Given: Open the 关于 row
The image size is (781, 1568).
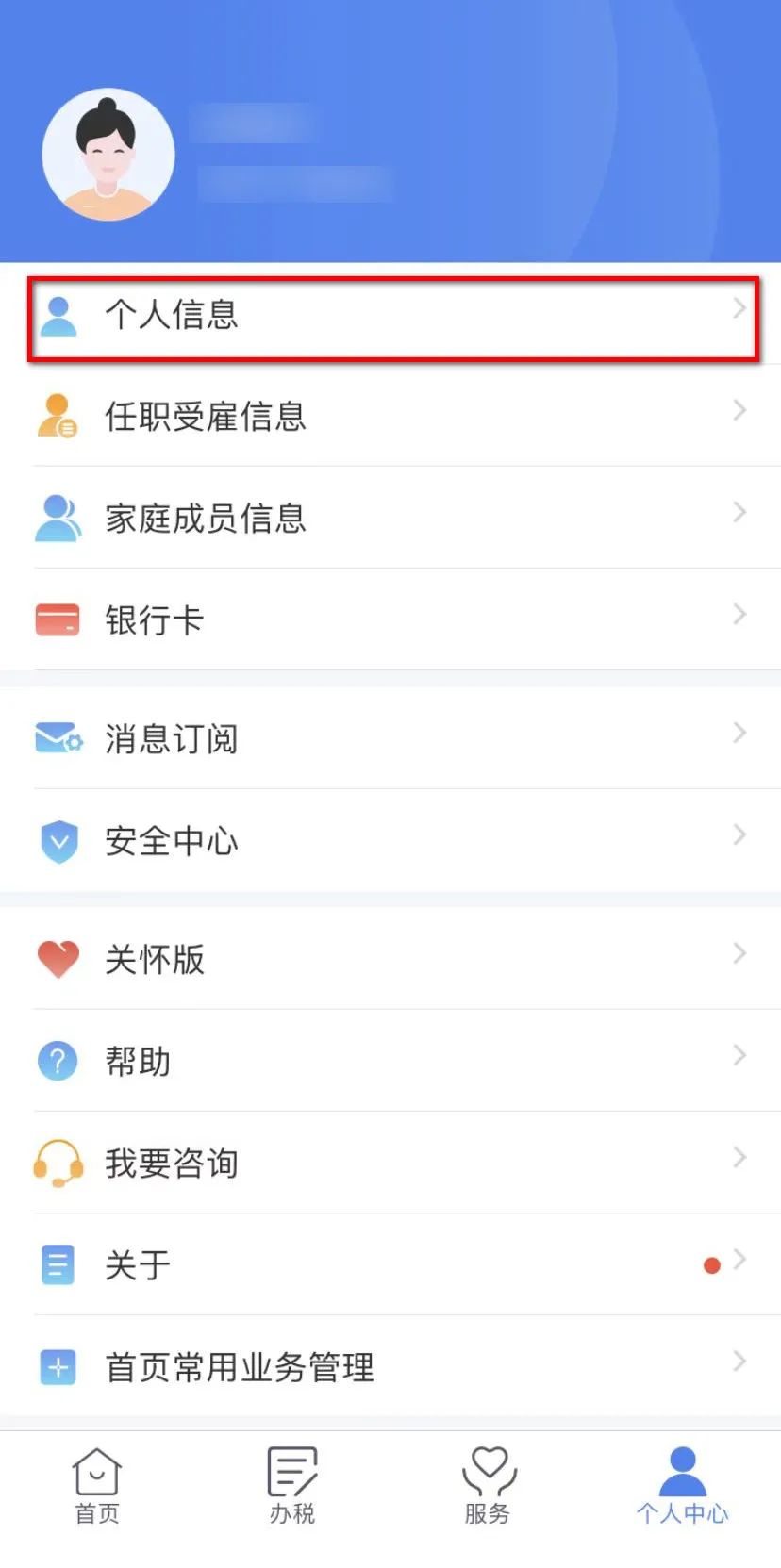Looking at the screenshot, I should (390, 1264).
